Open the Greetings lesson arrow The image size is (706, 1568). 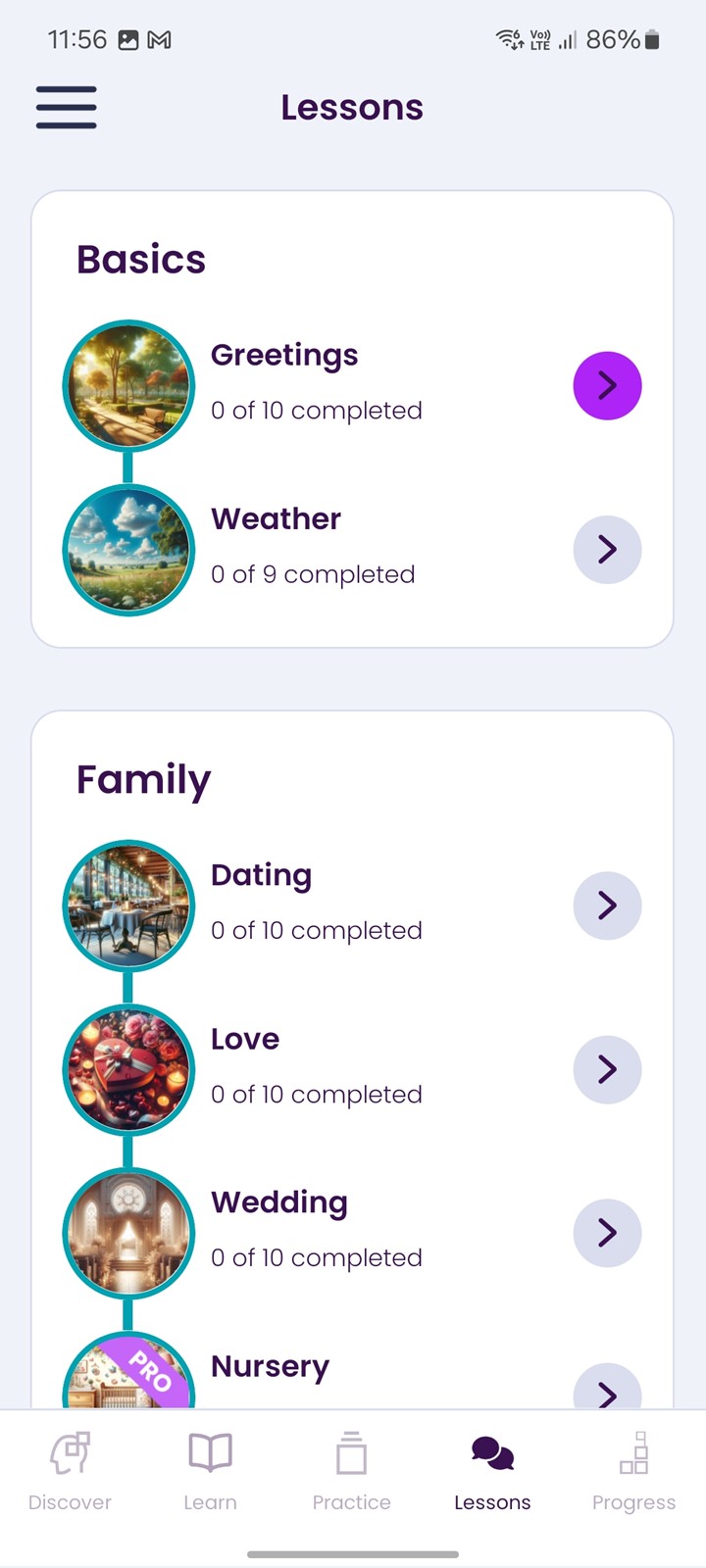click(x=607, y=386)
